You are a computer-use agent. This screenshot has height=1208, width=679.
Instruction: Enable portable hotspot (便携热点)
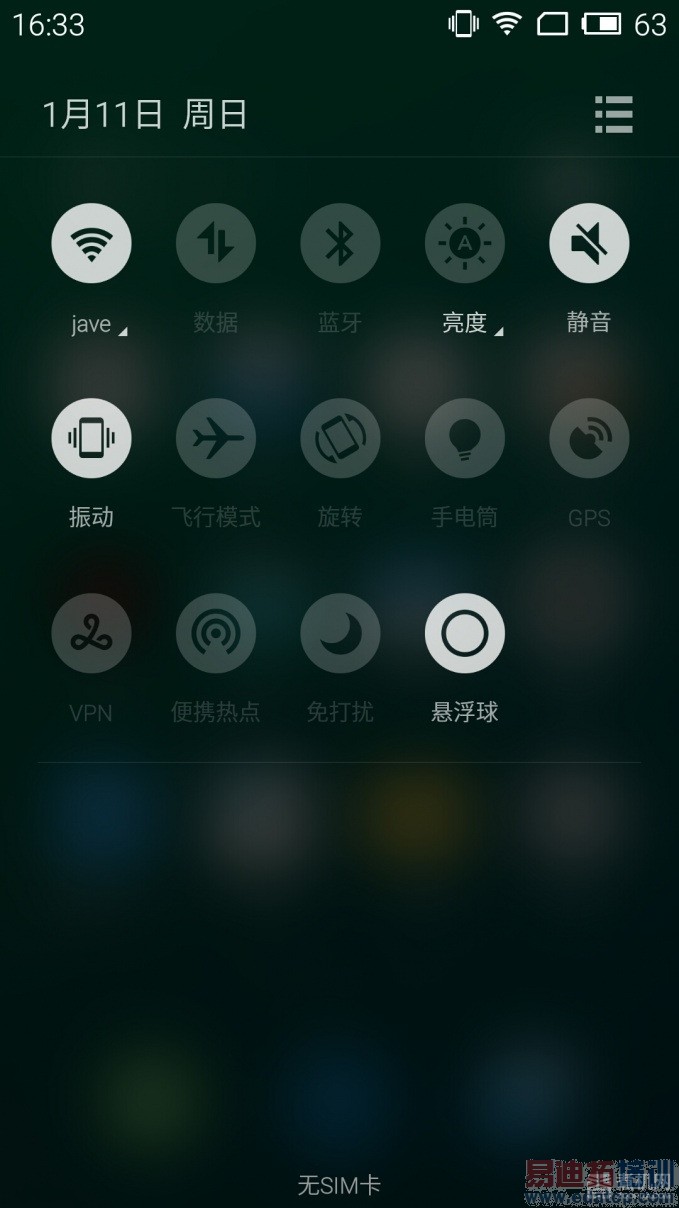216,633
